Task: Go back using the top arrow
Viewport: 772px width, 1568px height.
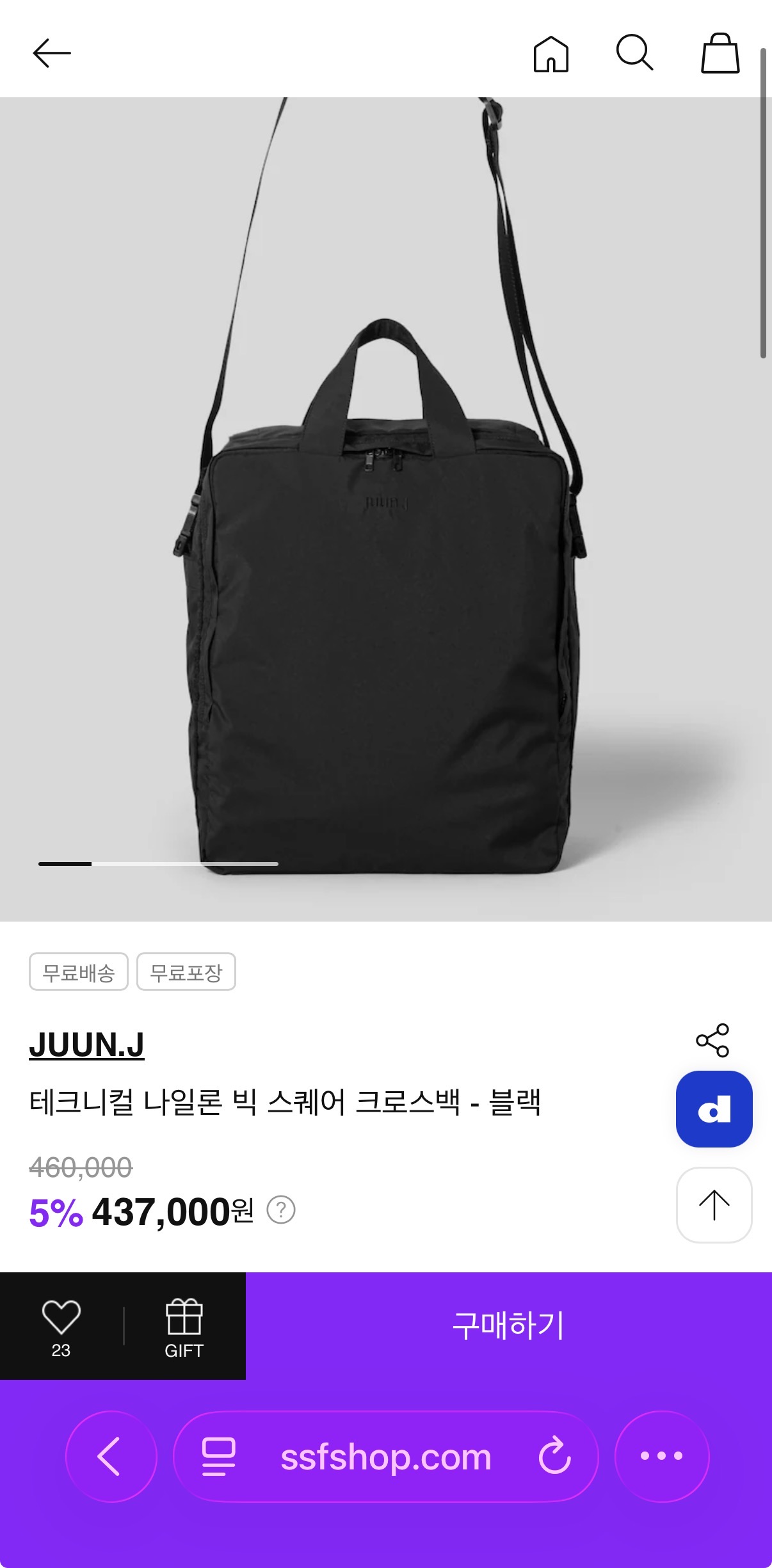Action: (52, 53)
